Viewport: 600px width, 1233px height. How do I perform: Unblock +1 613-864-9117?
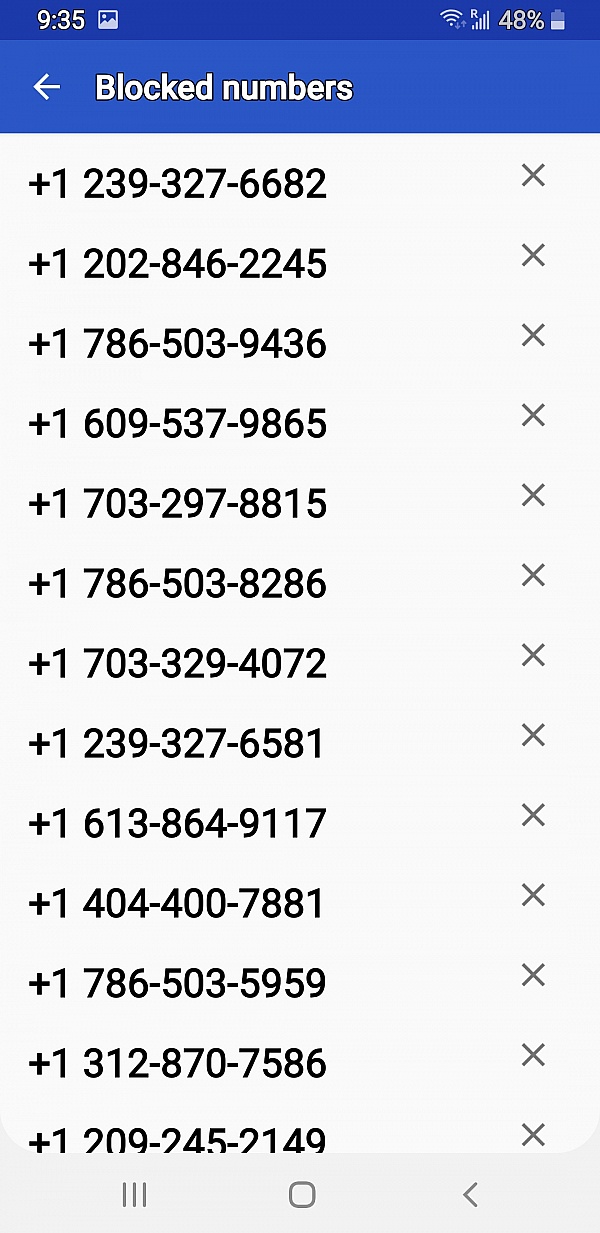(533, 816)
